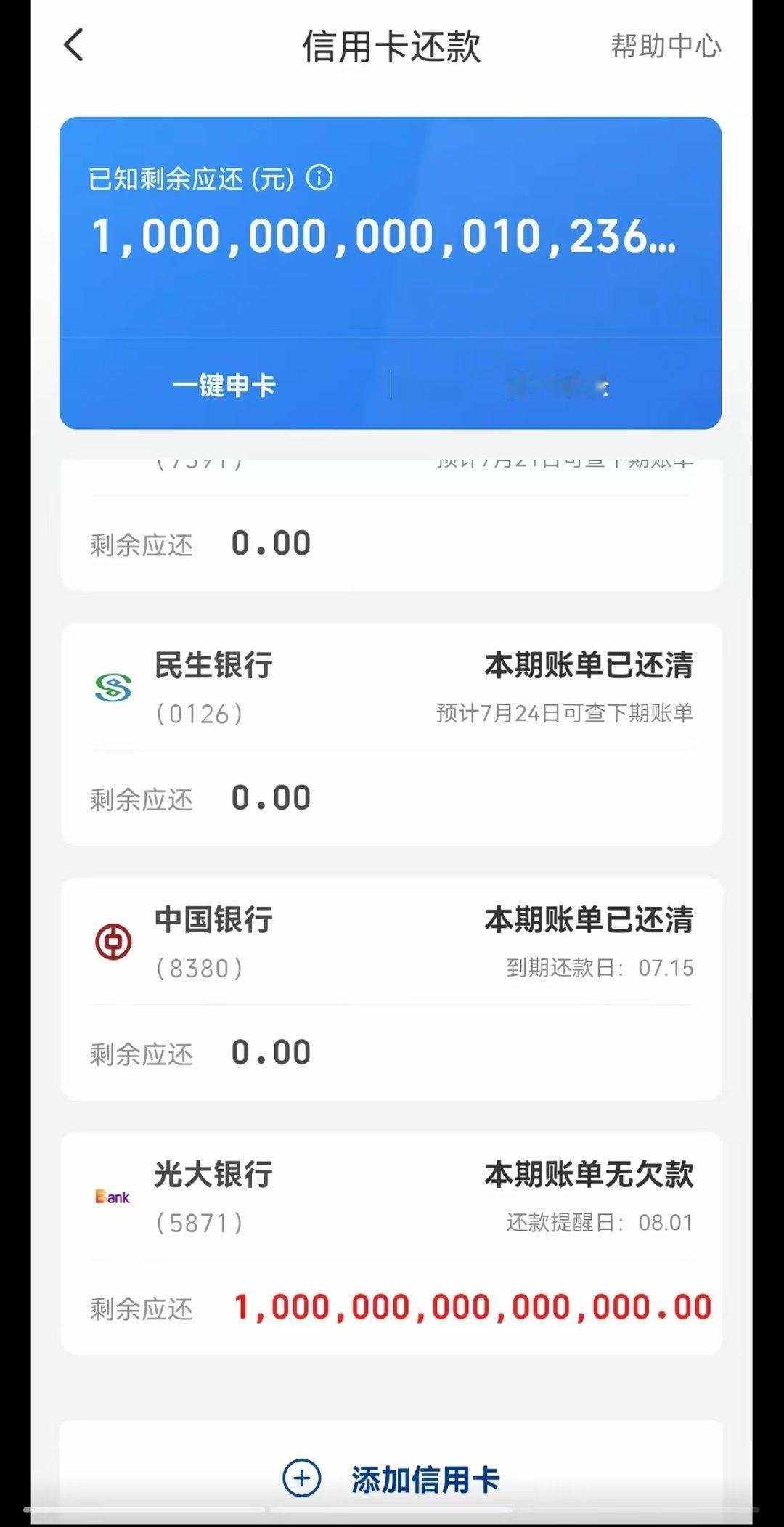Click the 民生银行 bank logo icon
Screen dimensions: 784x1527
click(x=113, y=686)
